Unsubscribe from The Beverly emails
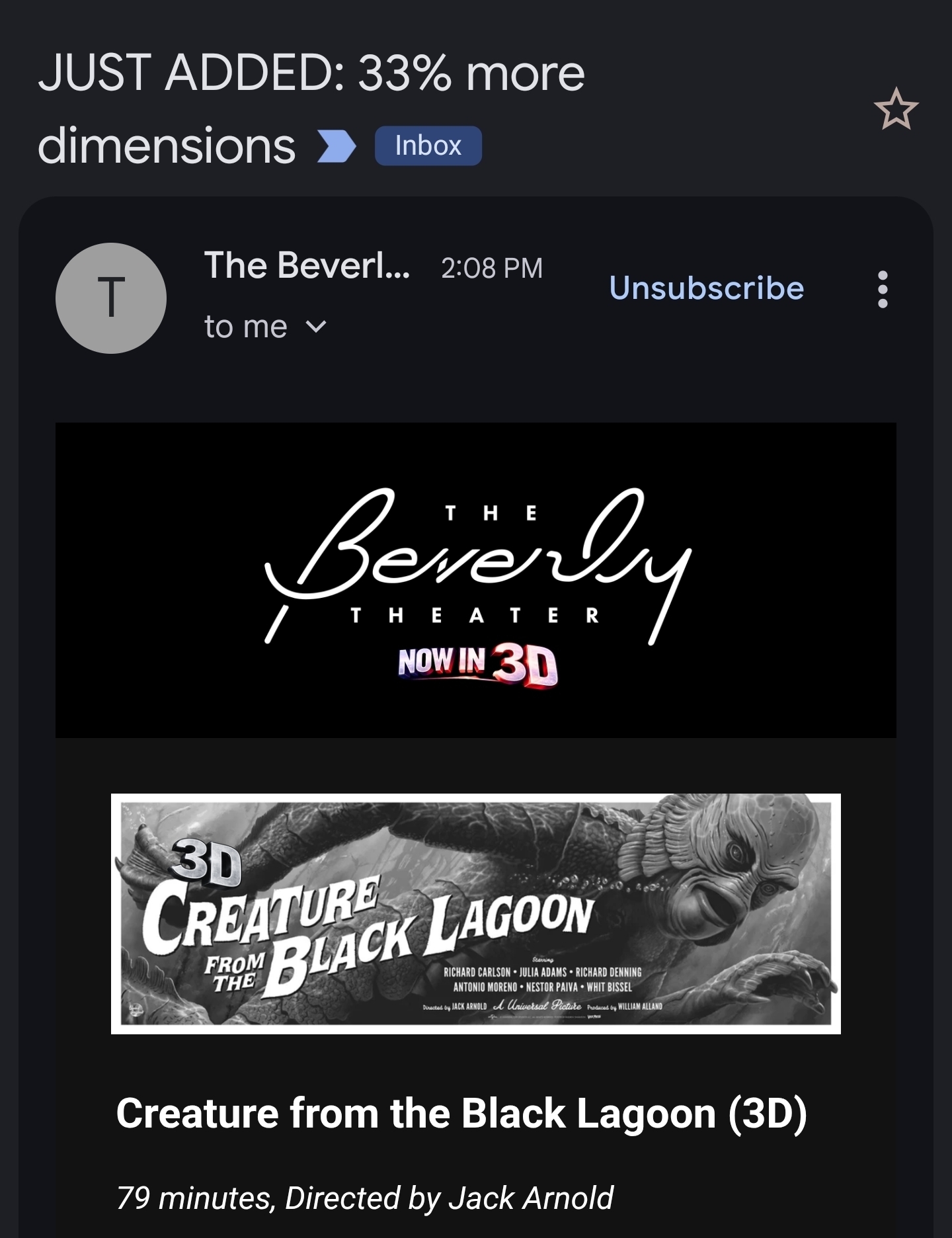The height and width of the screenshot is (1238, 952). point(706,288)
